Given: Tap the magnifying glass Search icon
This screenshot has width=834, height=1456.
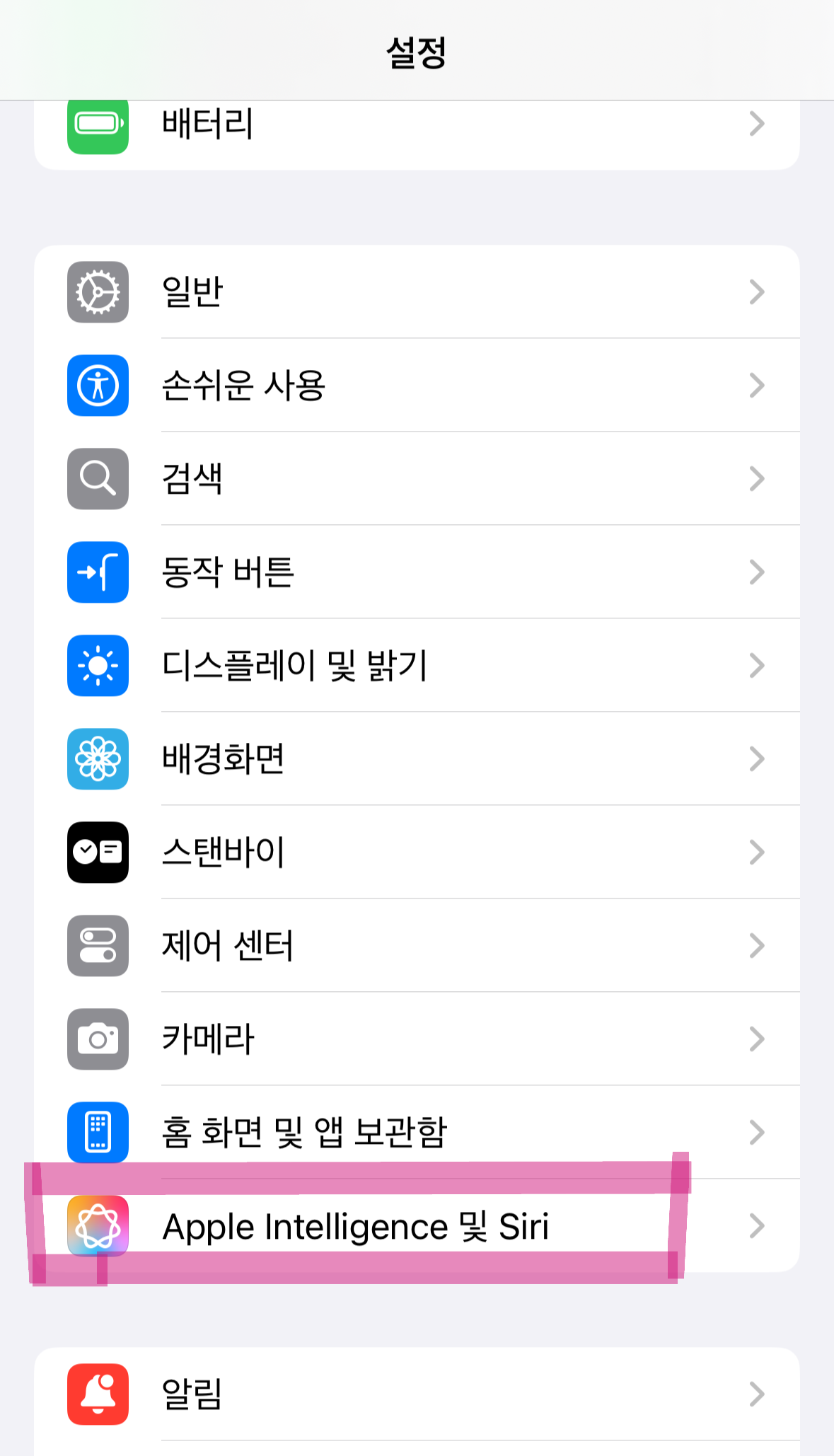Looking at the screenshot, I should coord(97,479).
